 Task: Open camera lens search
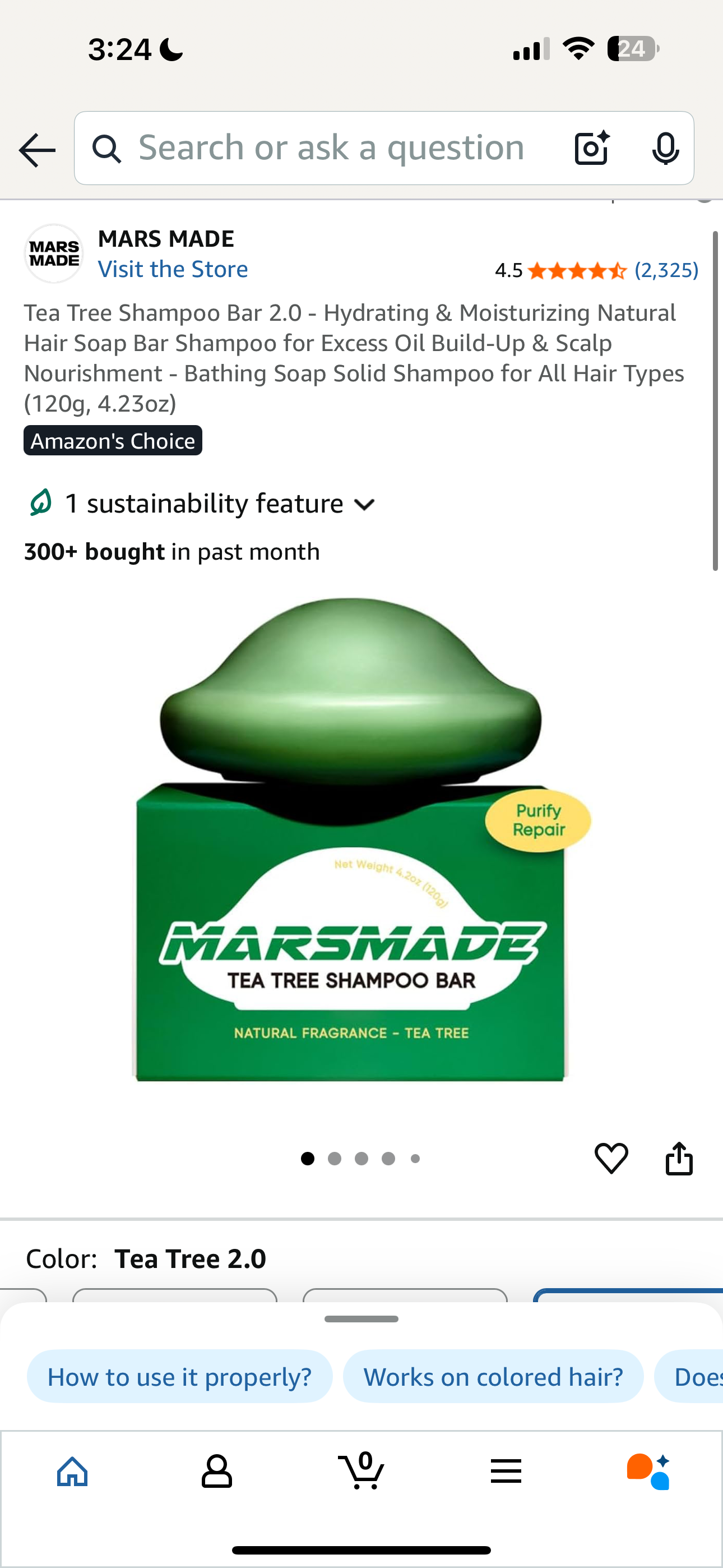tap(591, 148)
